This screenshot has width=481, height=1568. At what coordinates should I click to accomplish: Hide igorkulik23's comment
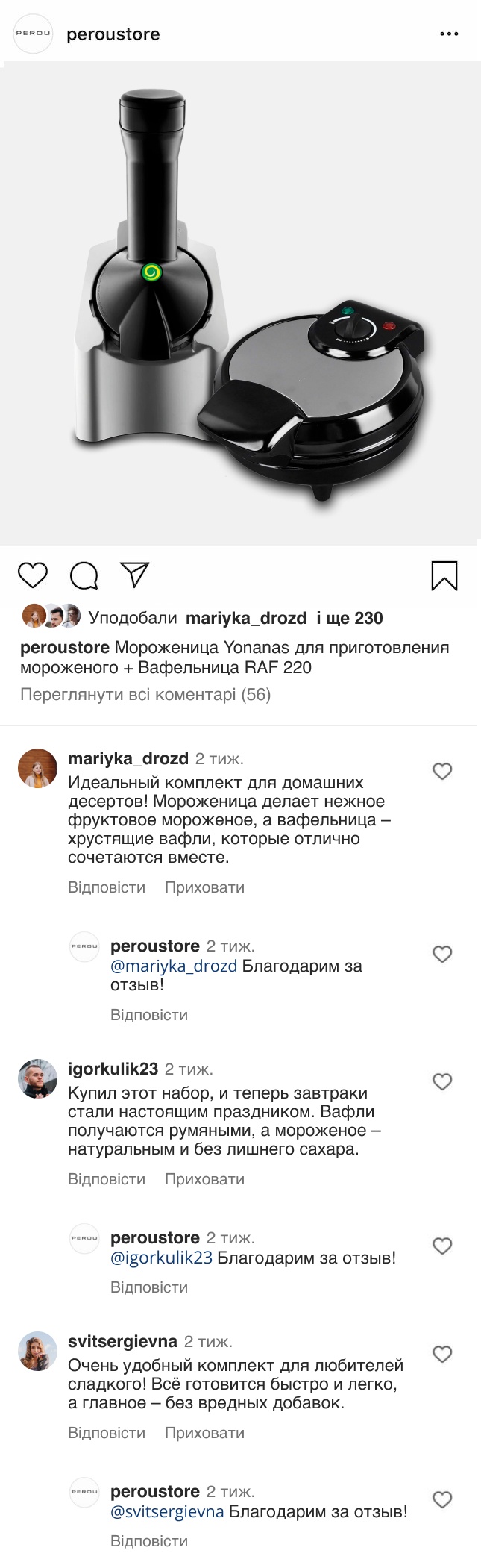click(x=204, y=1179)
